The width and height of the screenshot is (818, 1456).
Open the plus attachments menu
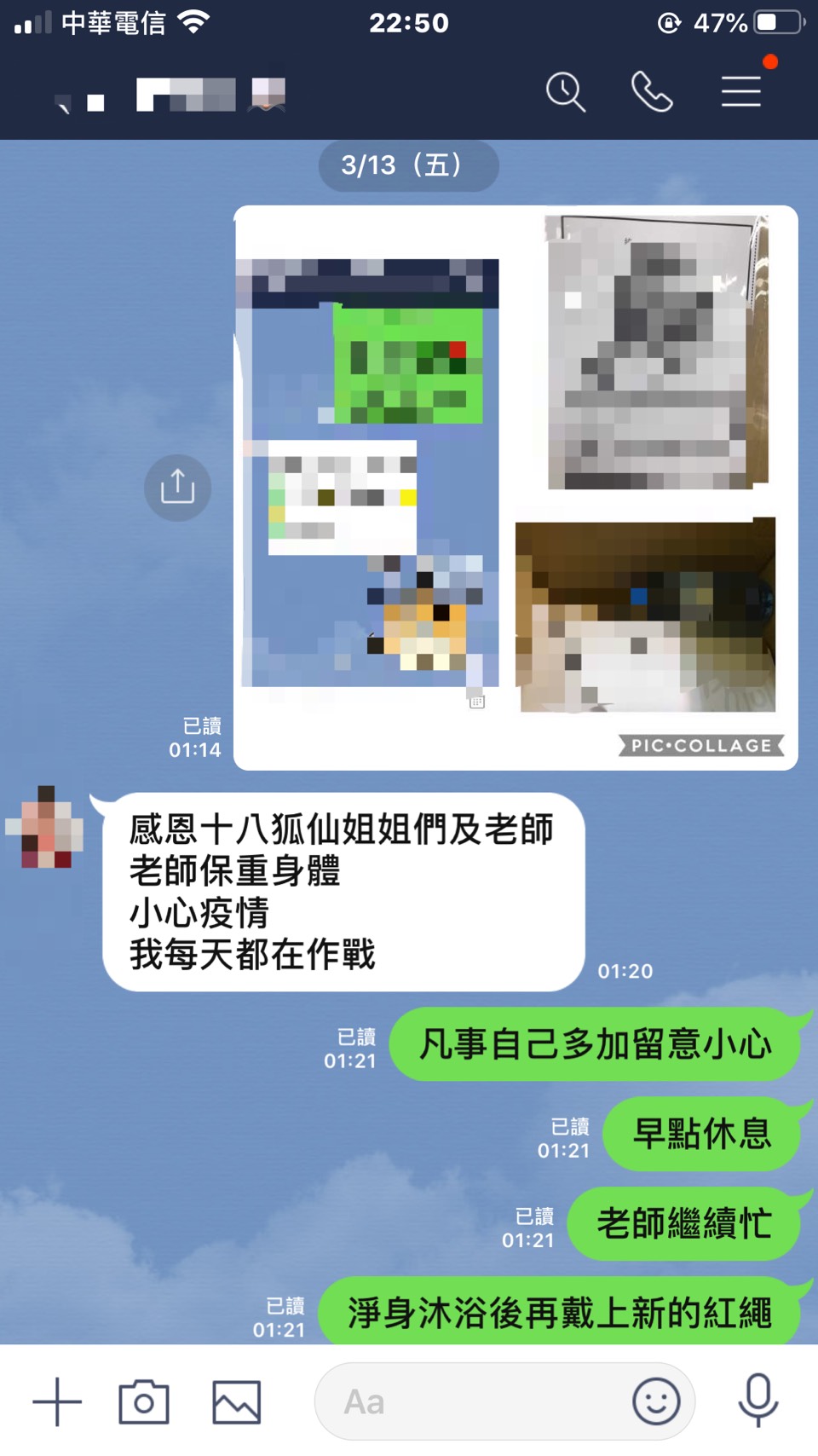point(57,1401)
